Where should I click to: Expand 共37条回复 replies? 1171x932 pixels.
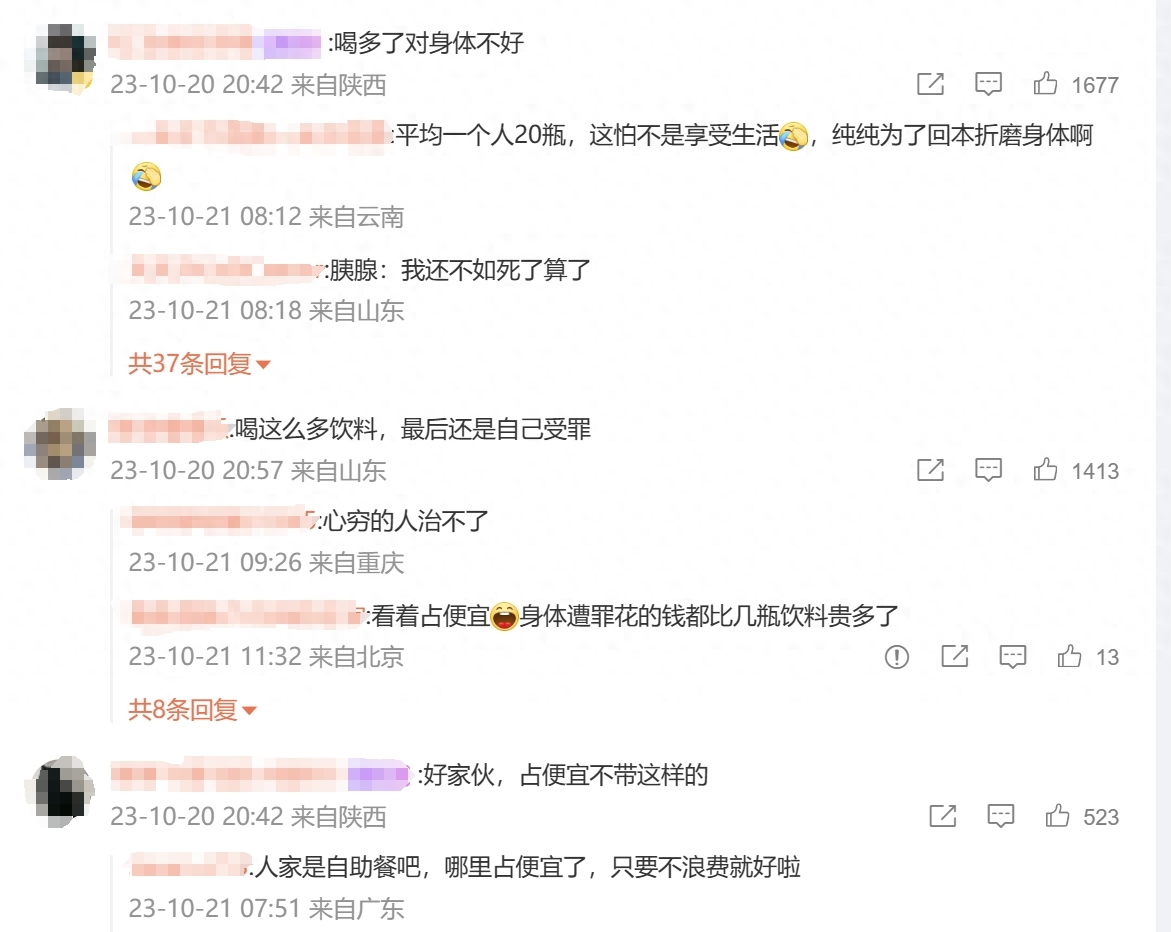coord(199,364)
